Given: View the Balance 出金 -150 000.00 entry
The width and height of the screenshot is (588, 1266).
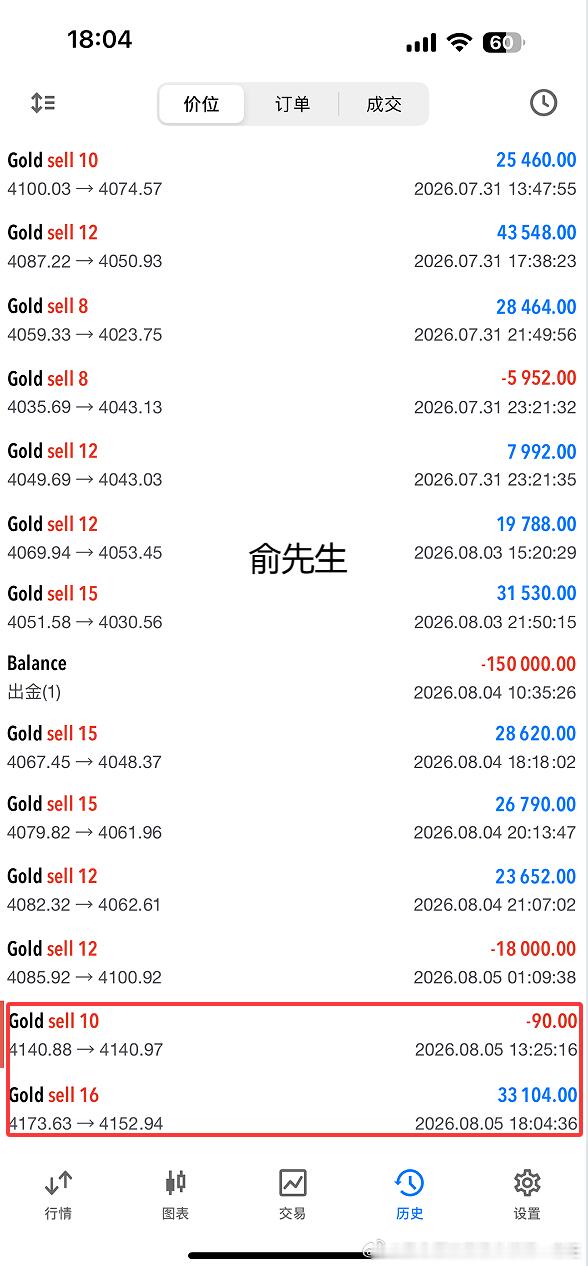Looking at the screenshot, I should pyautogui.click(x=292, y=677).
